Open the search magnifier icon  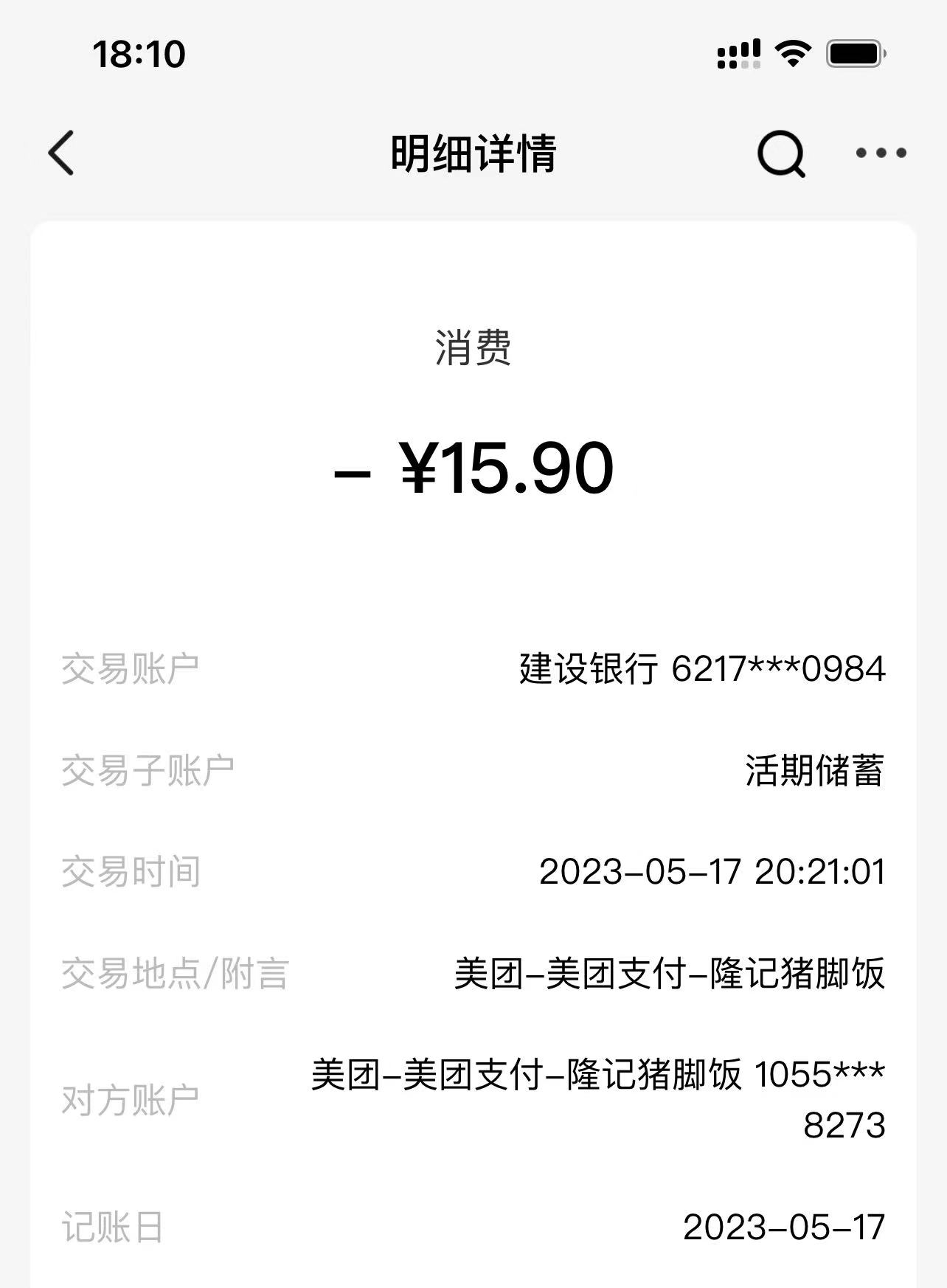tap(780, 153)
